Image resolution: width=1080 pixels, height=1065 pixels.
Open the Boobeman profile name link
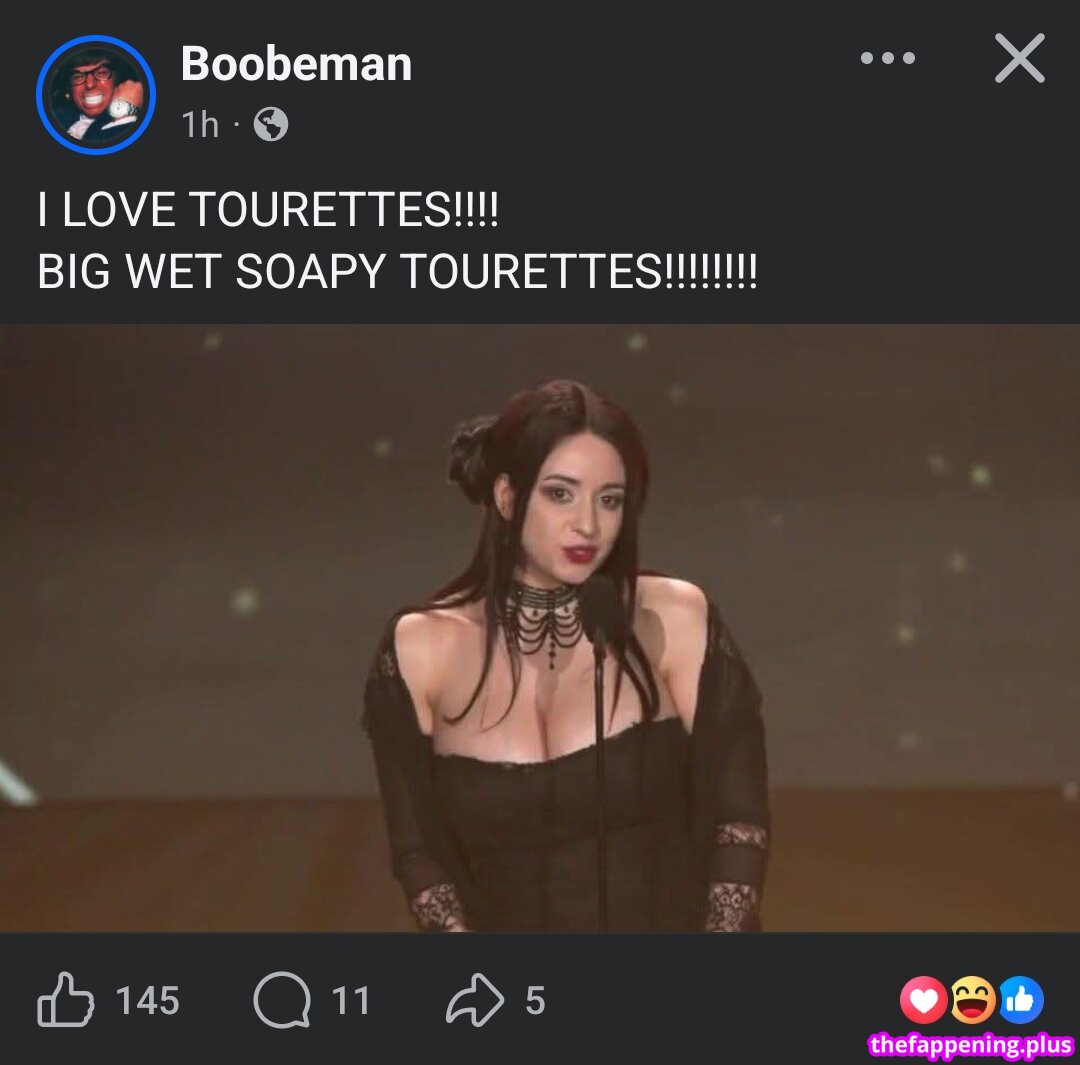(296, 64)
